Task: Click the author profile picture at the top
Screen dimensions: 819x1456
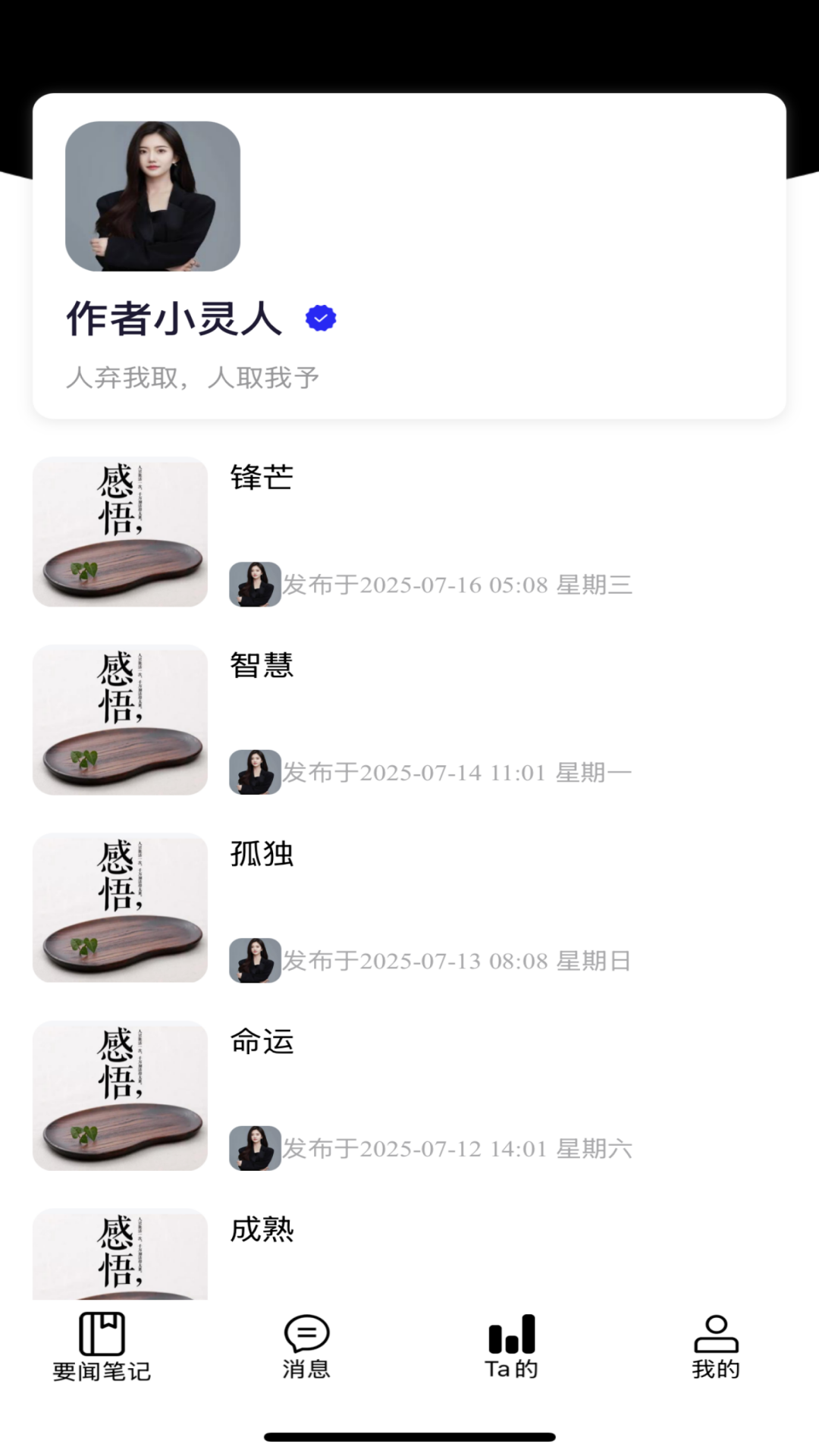Action: 152,196
